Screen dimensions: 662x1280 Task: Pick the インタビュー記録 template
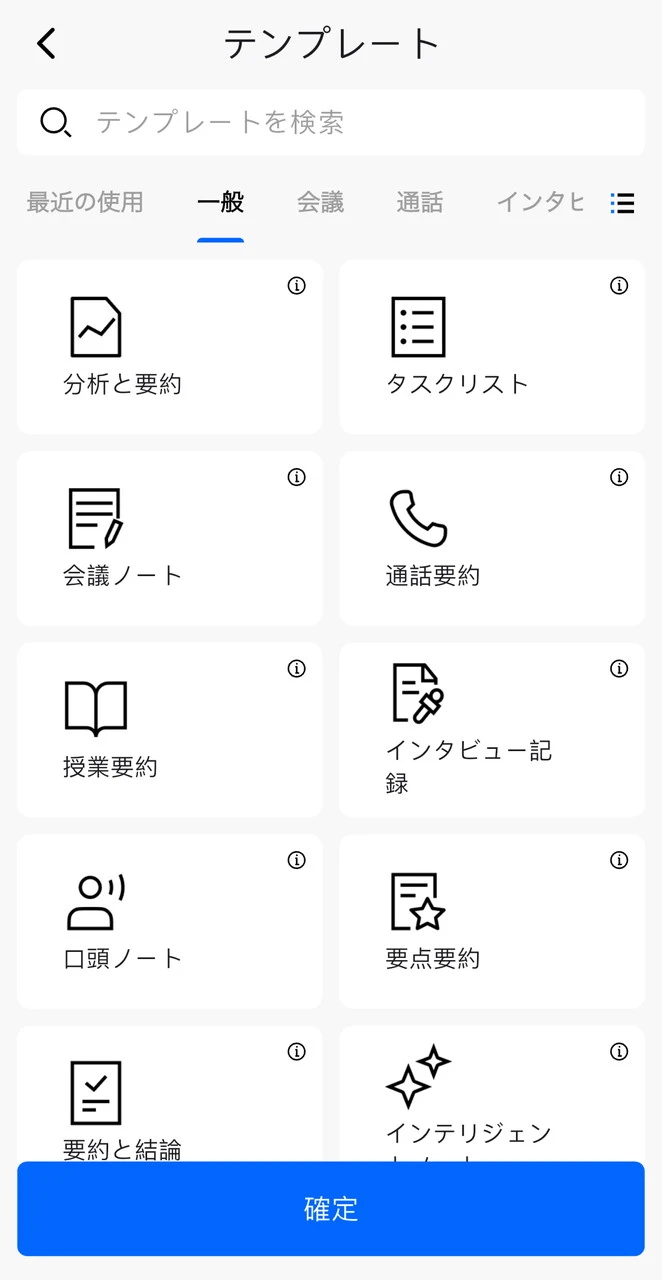coord(491,729)
